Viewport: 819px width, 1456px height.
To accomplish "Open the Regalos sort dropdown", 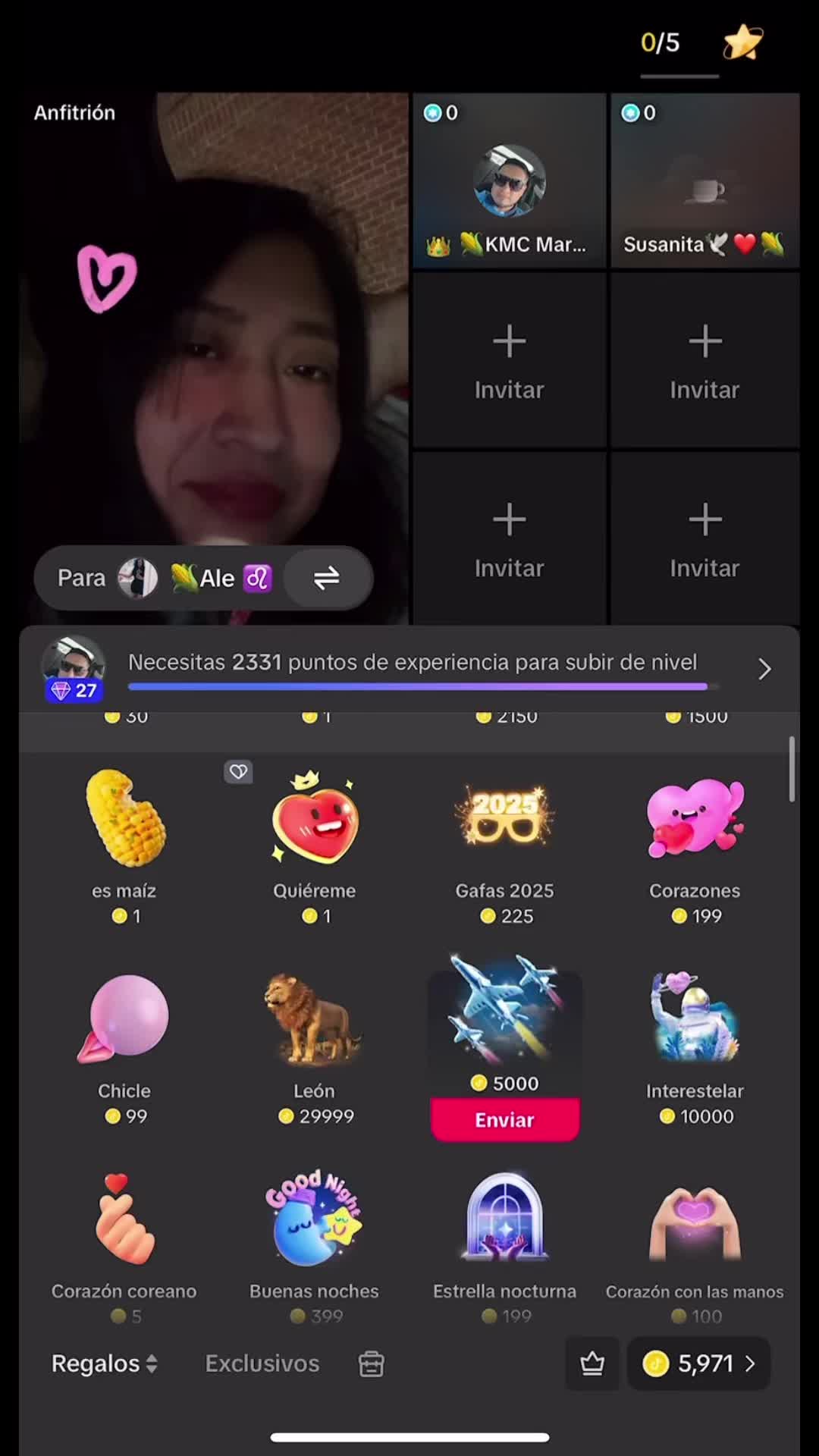I will 104,1363.
